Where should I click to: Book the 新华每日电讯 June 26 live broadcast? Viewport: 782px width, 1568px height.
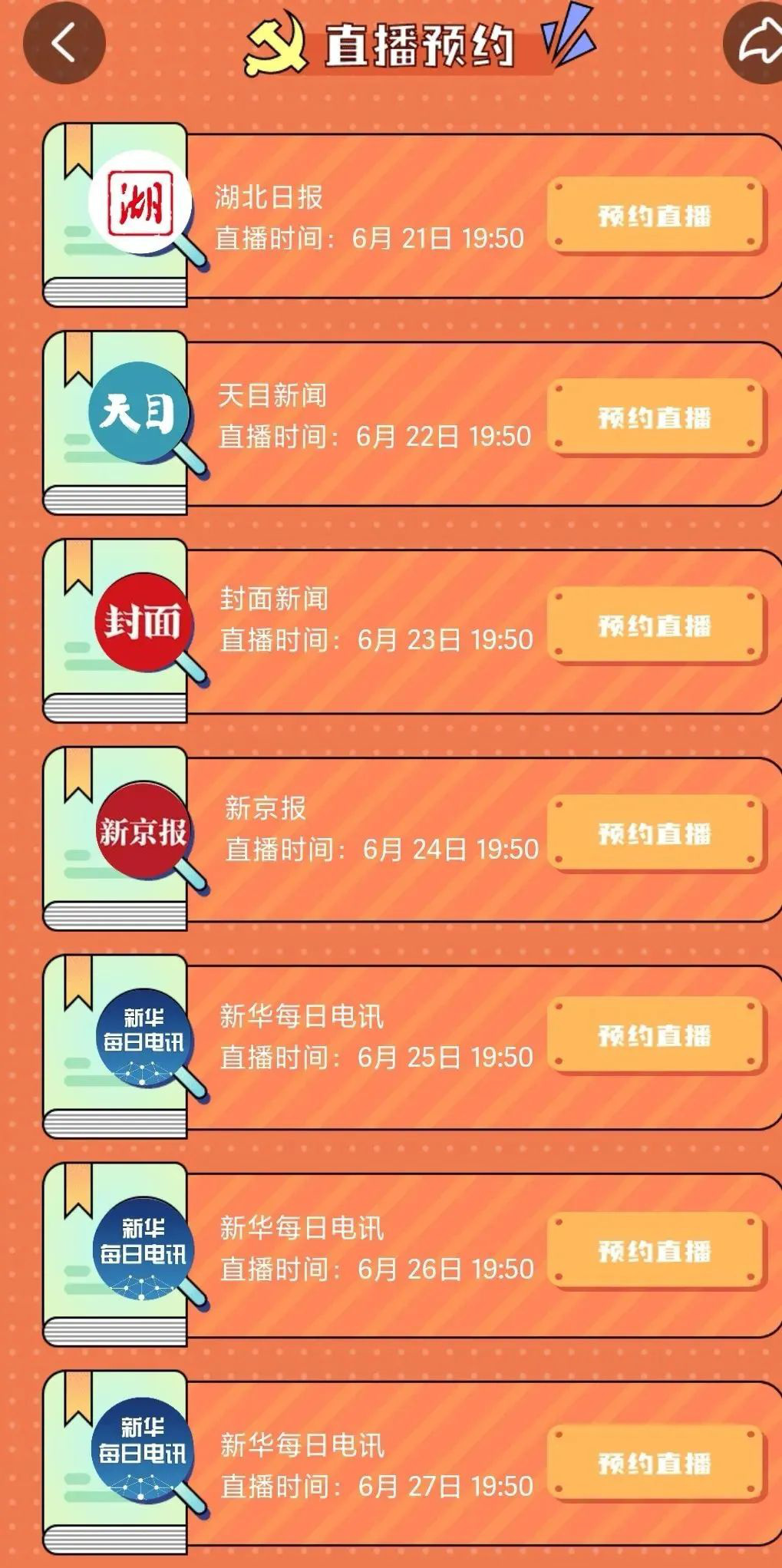point(655,1252)
